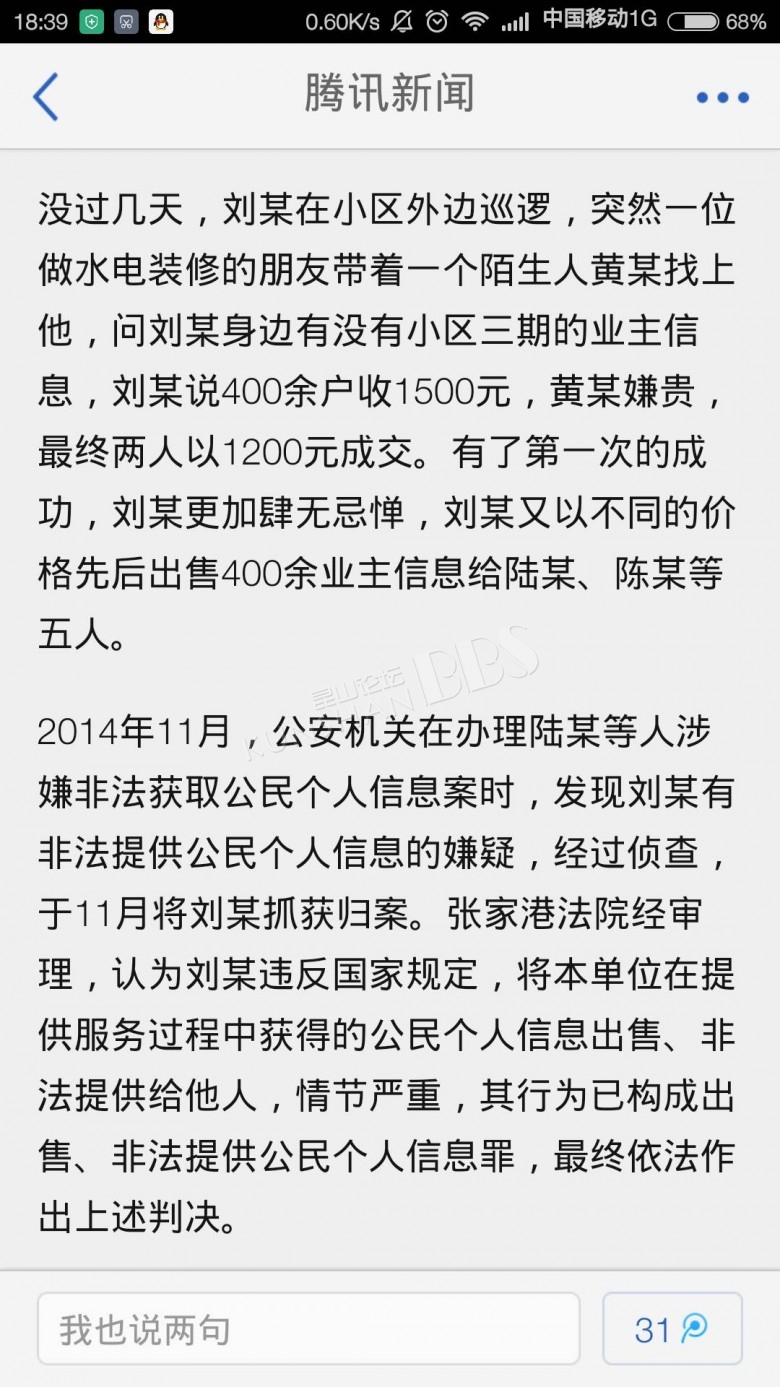View the 31 comments
Screen dimensions: 780x1387
coord(672,1329)
